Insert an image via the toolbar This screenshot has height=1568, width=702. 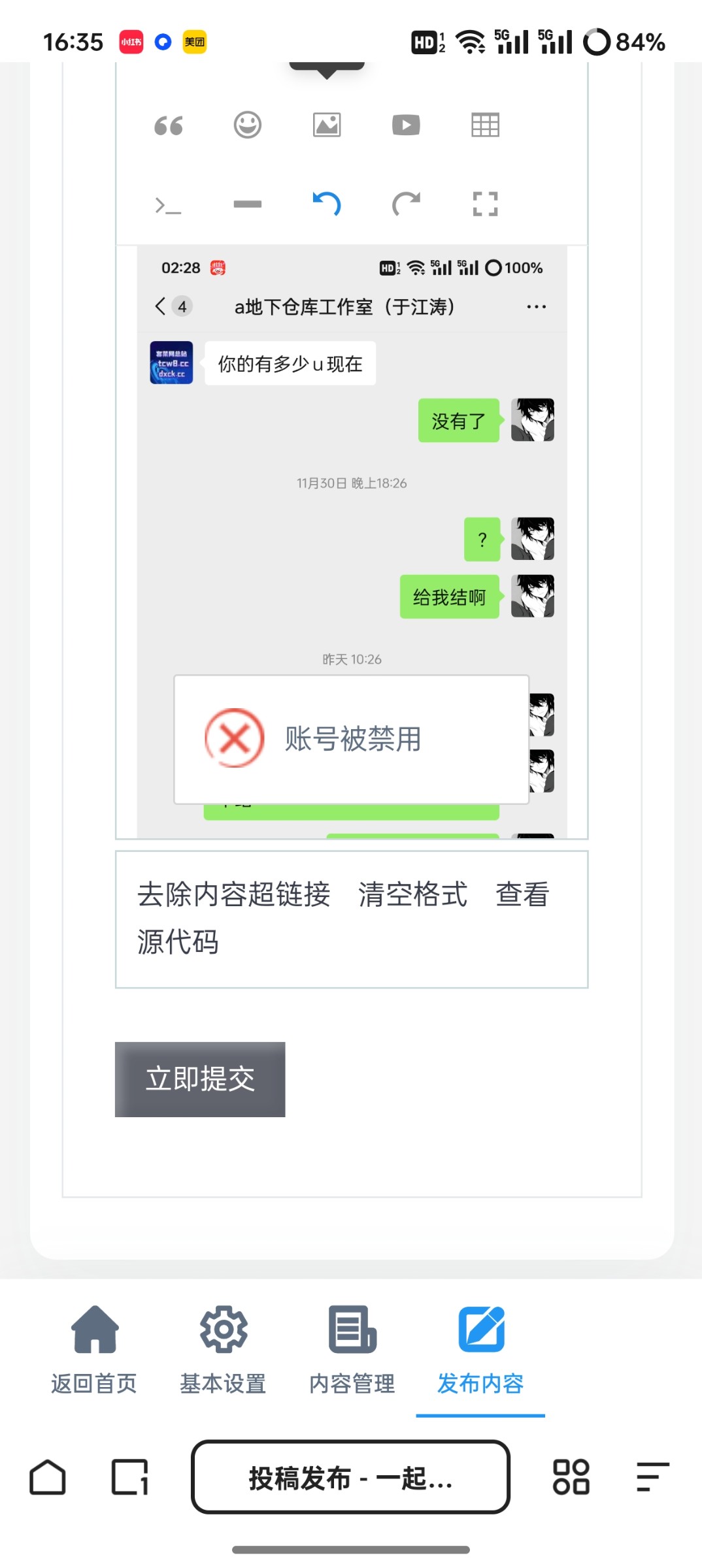(327, 125)
